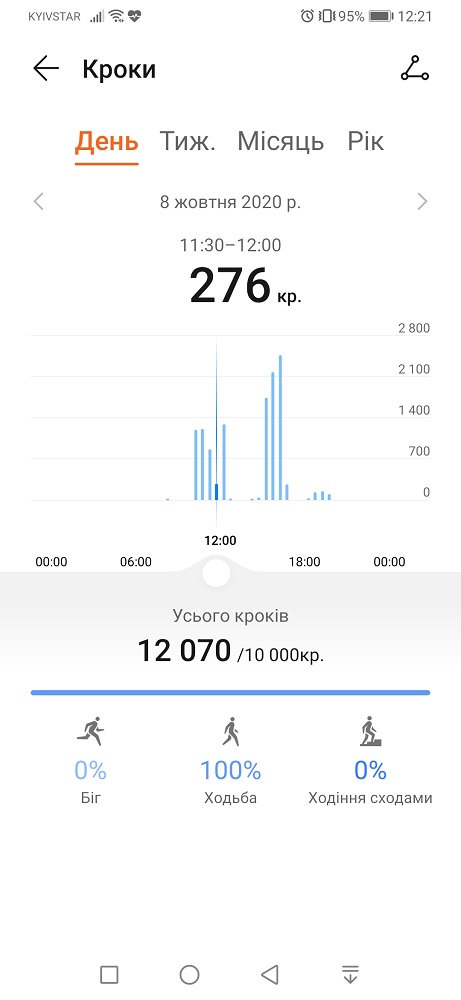Screen dimensions: 461x1000
Task: Show the previous day's steps
Action: coord(39,202)
